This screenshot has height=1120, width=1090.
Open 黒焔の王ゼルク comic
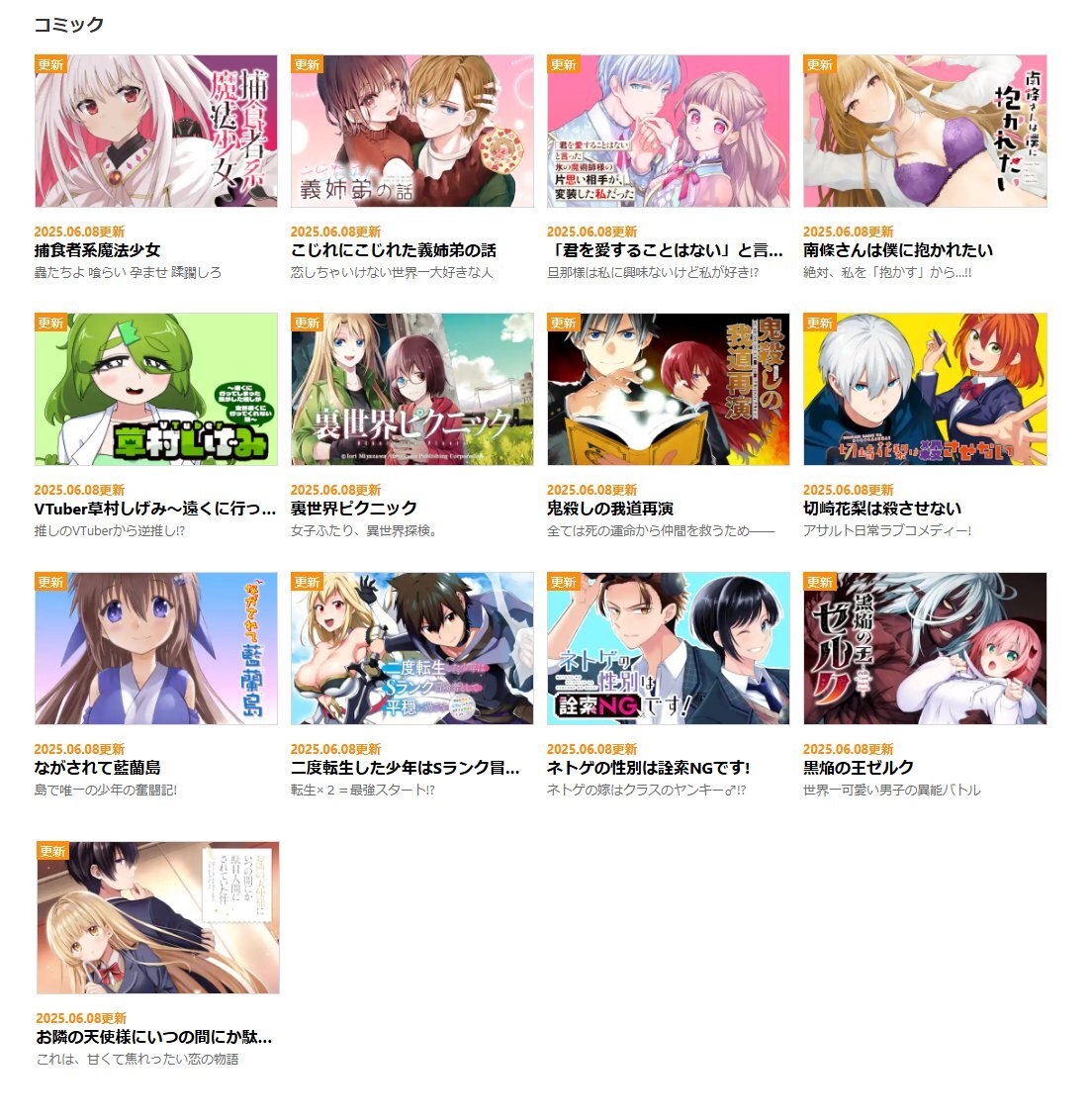point(924,648)
